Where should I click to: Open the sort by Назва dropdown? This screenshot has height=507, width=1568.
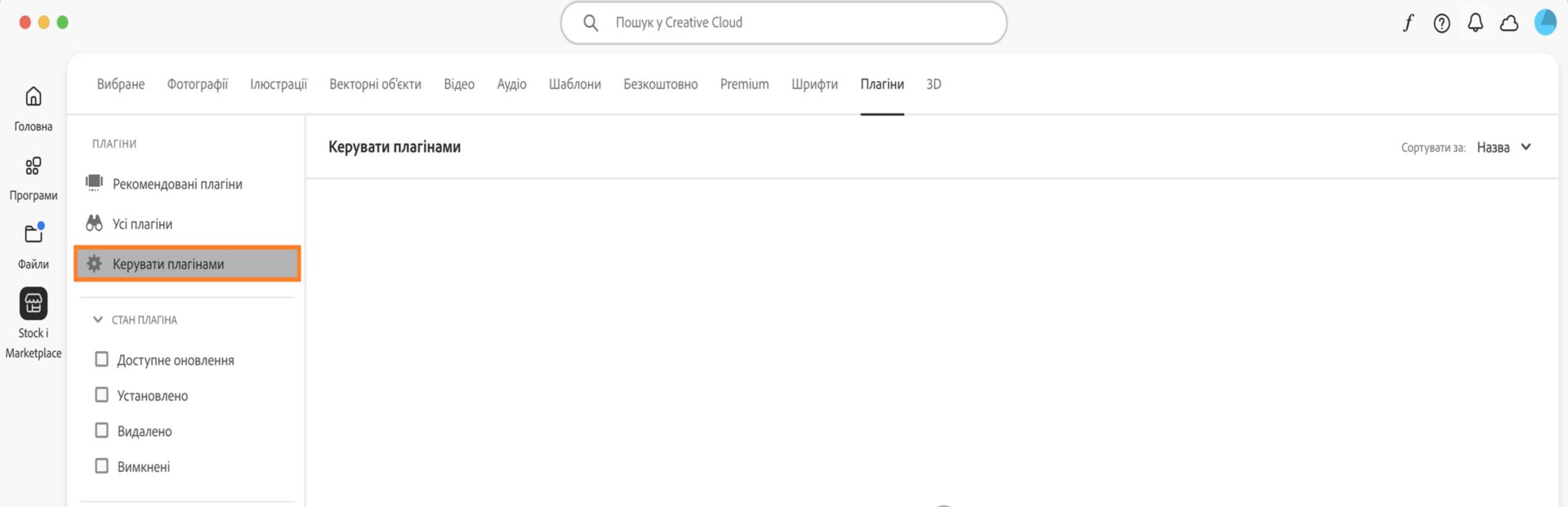[1503, 147]
